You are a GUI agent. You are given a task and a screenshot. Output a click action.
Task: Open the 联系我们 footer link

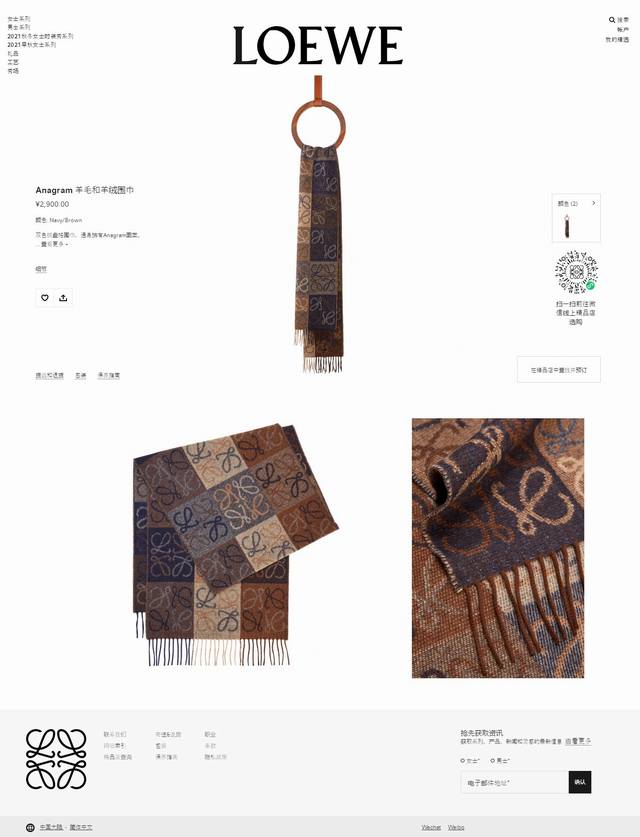[x=115, y=734]
